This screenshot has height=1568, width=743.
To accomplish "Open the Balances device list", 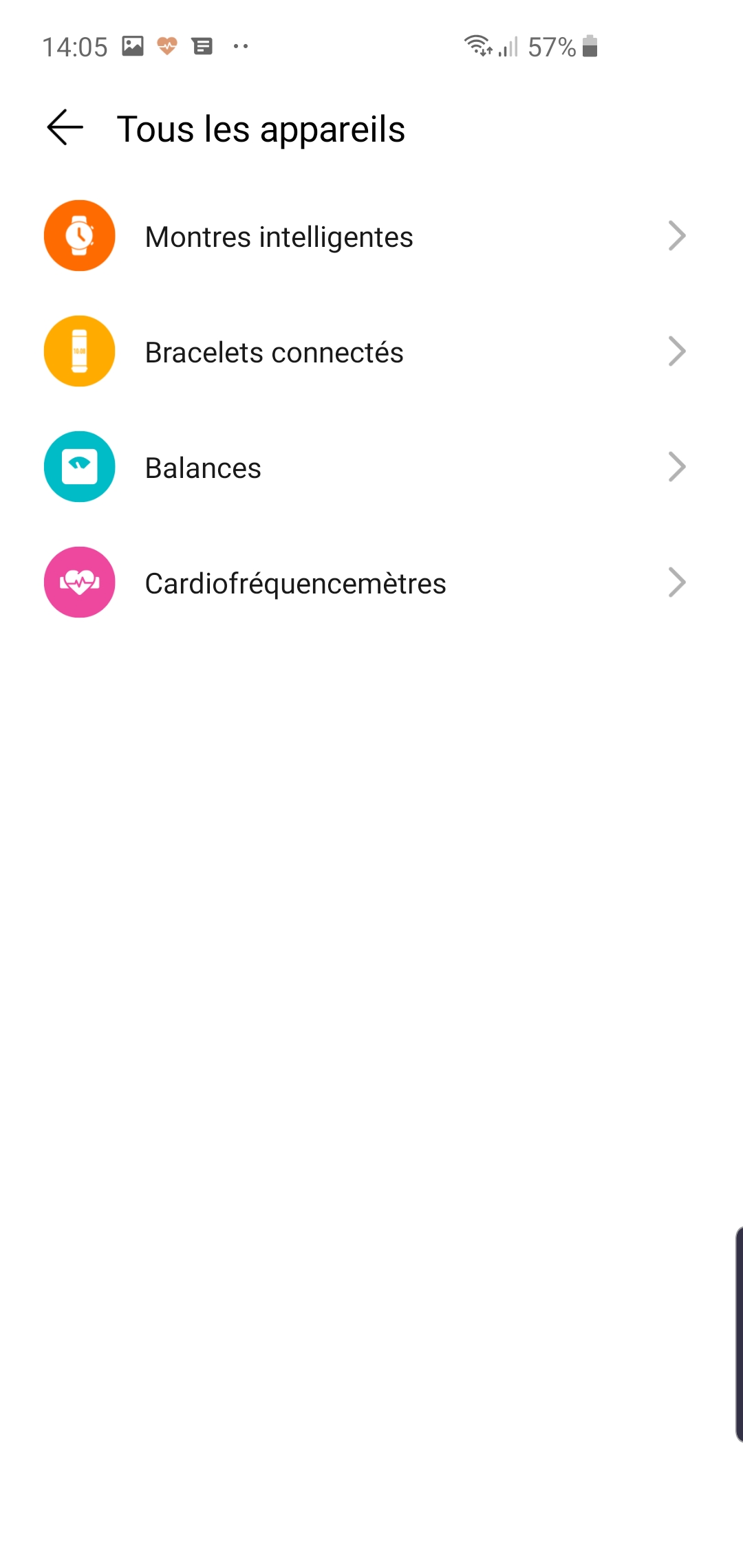I will [371, 467].
